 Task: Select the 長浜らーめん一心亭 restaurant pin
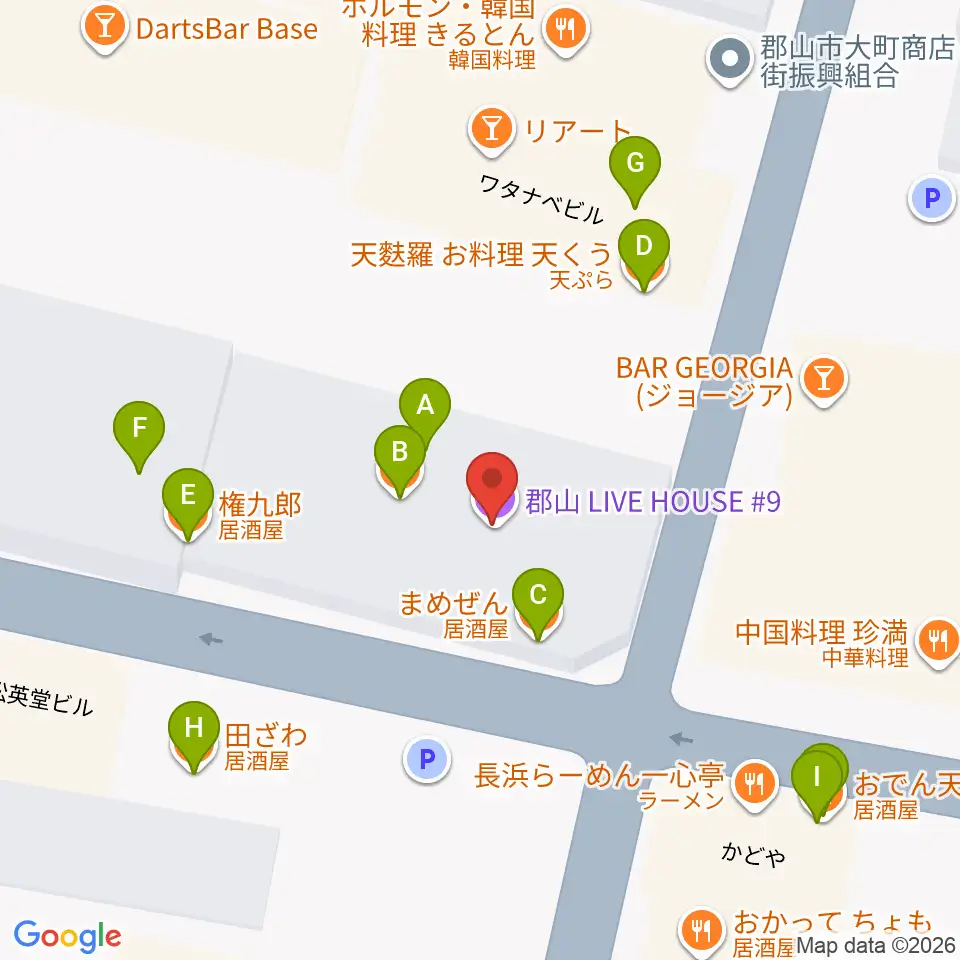(x=754, y=786)
